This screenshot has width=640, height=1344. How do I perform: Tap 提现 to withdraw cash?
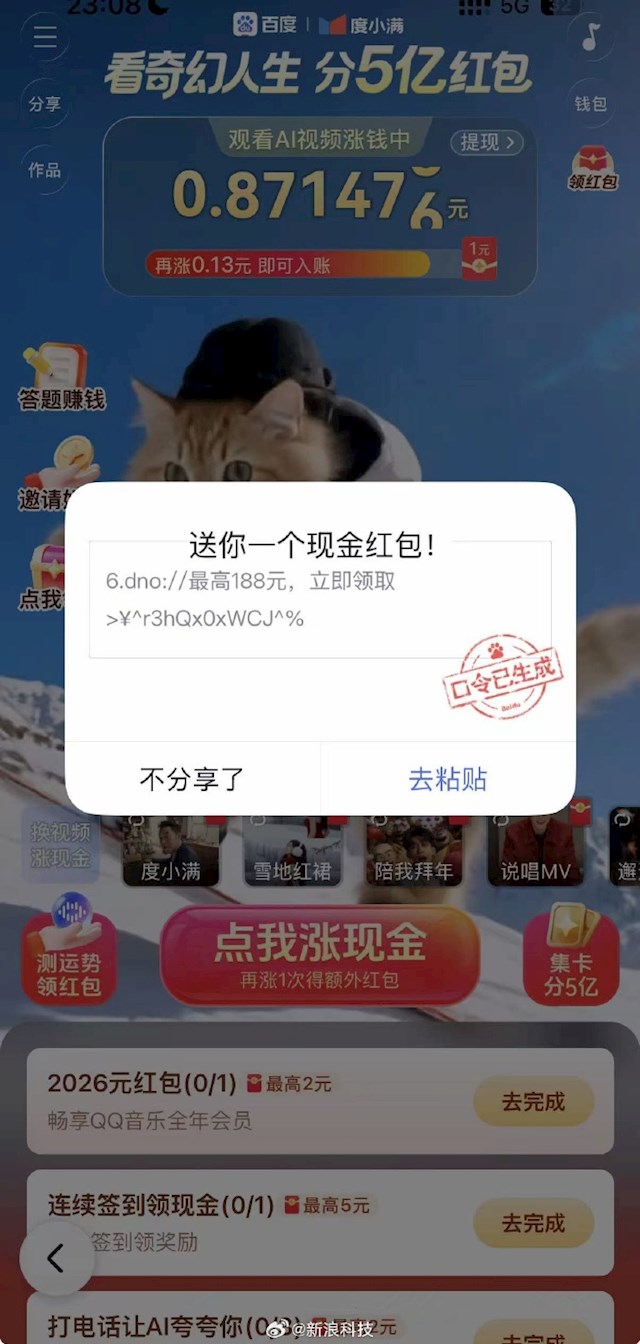point(487,142)
